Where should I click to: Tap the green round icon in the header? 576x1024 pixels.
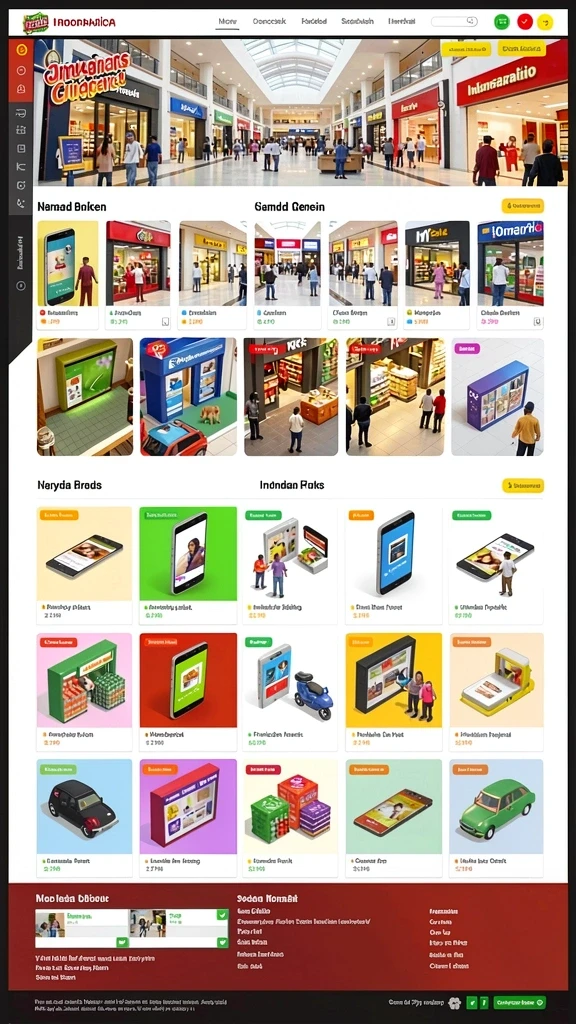click(x=502, y=22)
